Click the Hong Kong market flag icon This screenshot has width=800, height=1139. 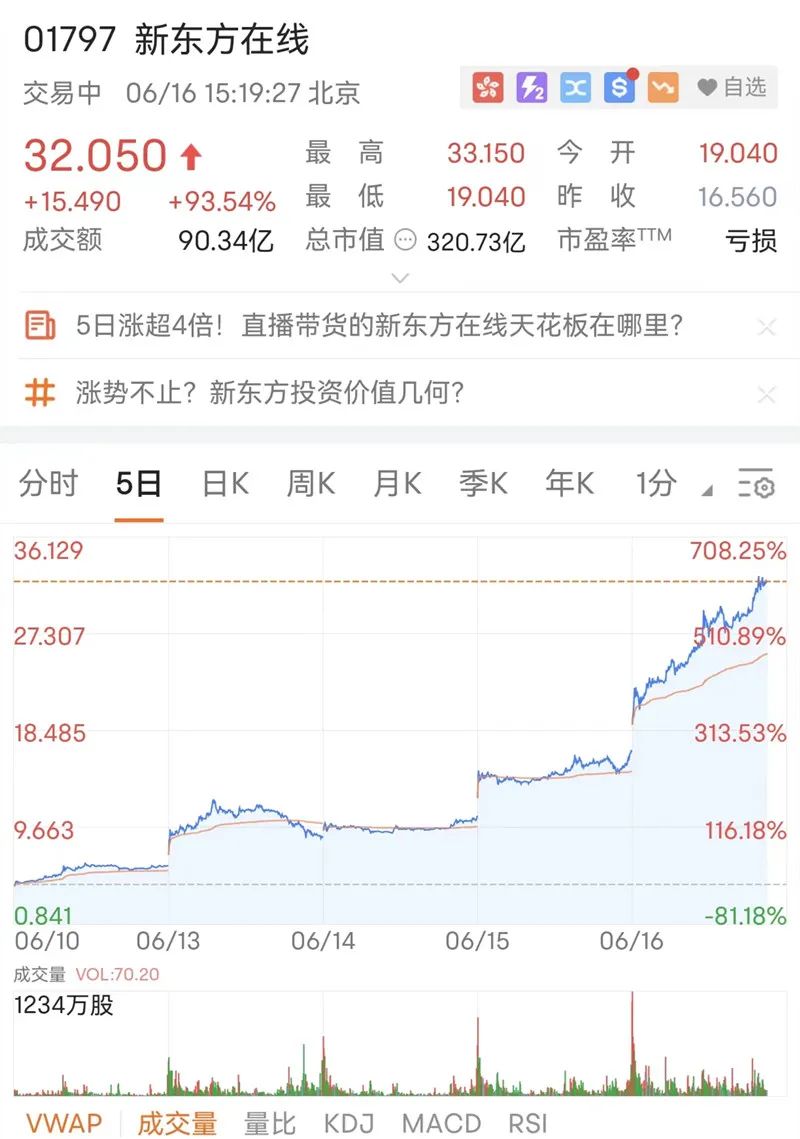point(487,88)
